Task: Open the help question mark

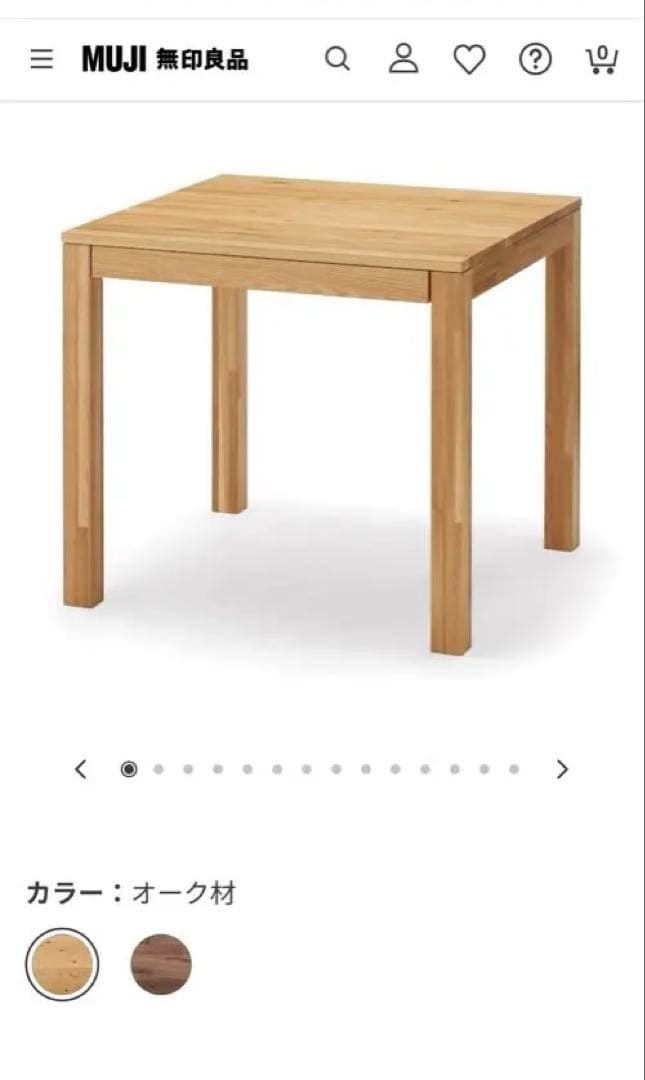Action: 535,60
